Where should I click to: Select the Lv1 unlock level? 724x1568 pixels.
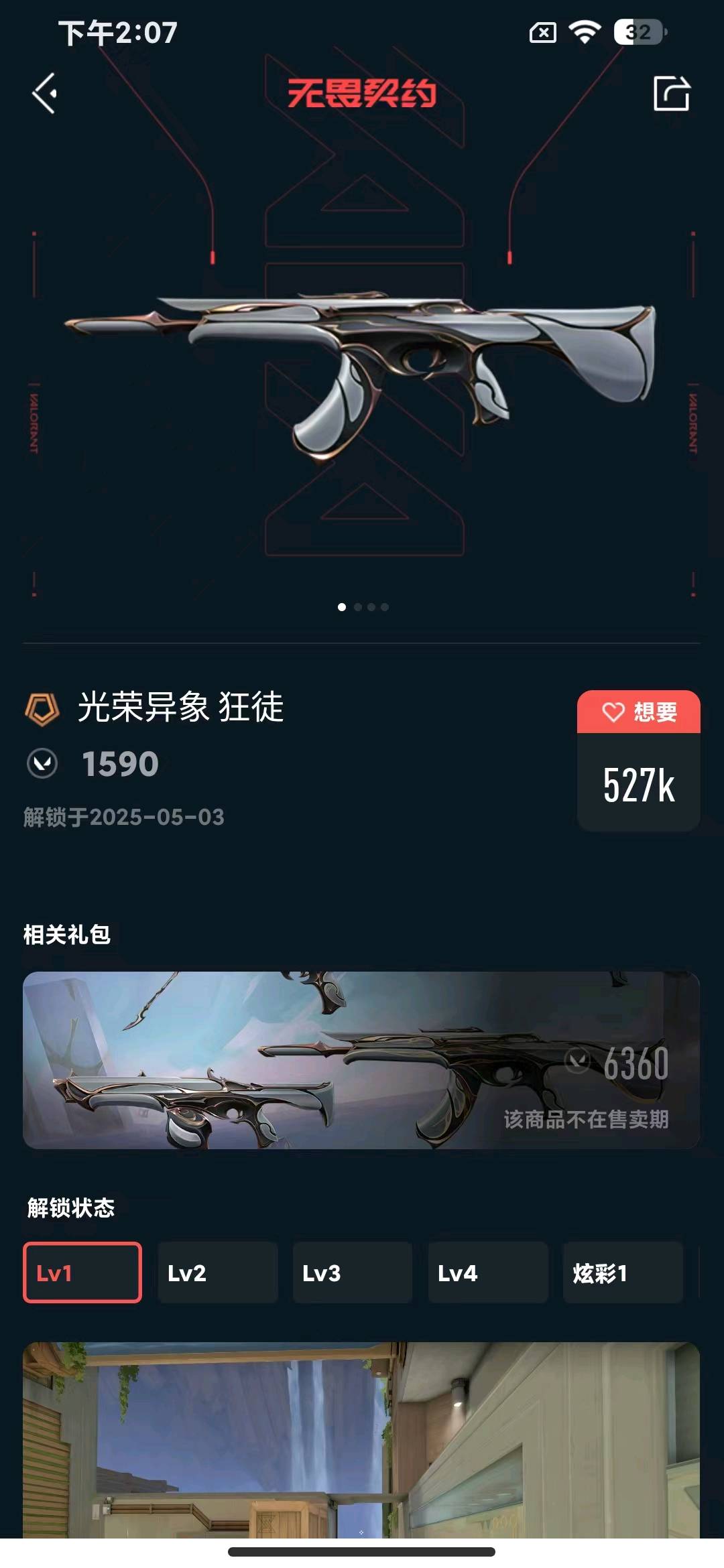pos(82,1272)
